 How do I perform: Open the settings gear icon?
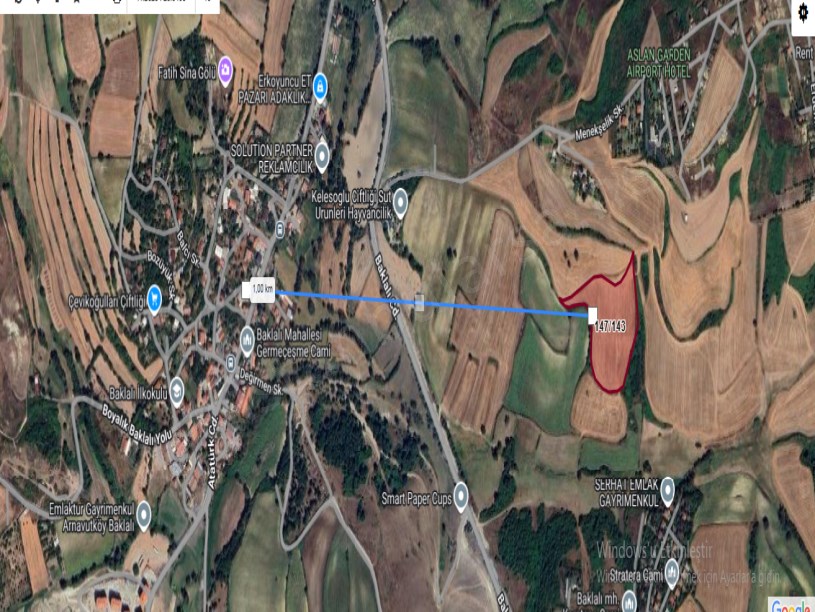coord(802,13)
